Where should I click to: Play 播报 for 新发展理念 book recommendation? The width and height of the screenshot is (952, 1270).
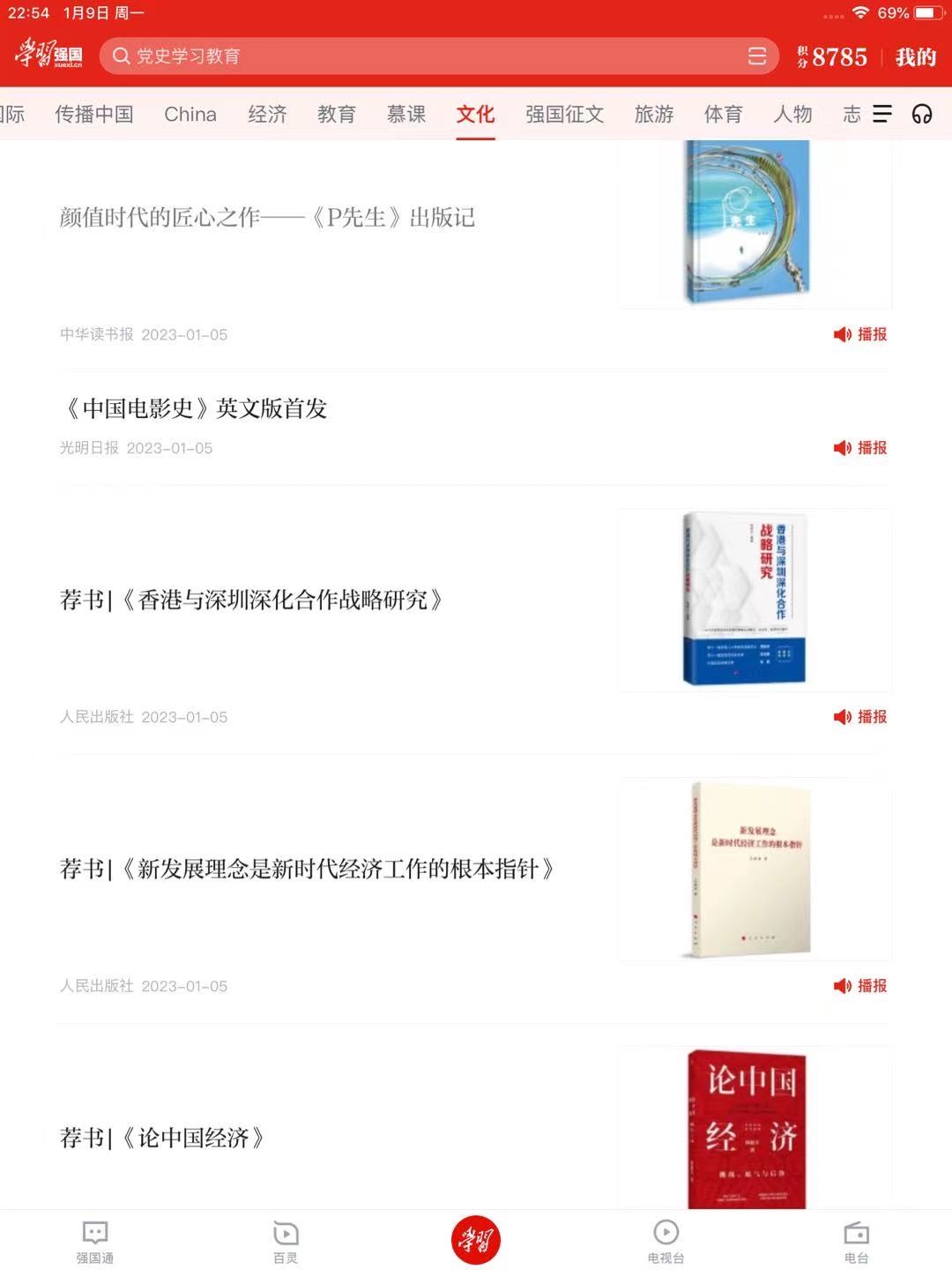[x=860, y=986]
